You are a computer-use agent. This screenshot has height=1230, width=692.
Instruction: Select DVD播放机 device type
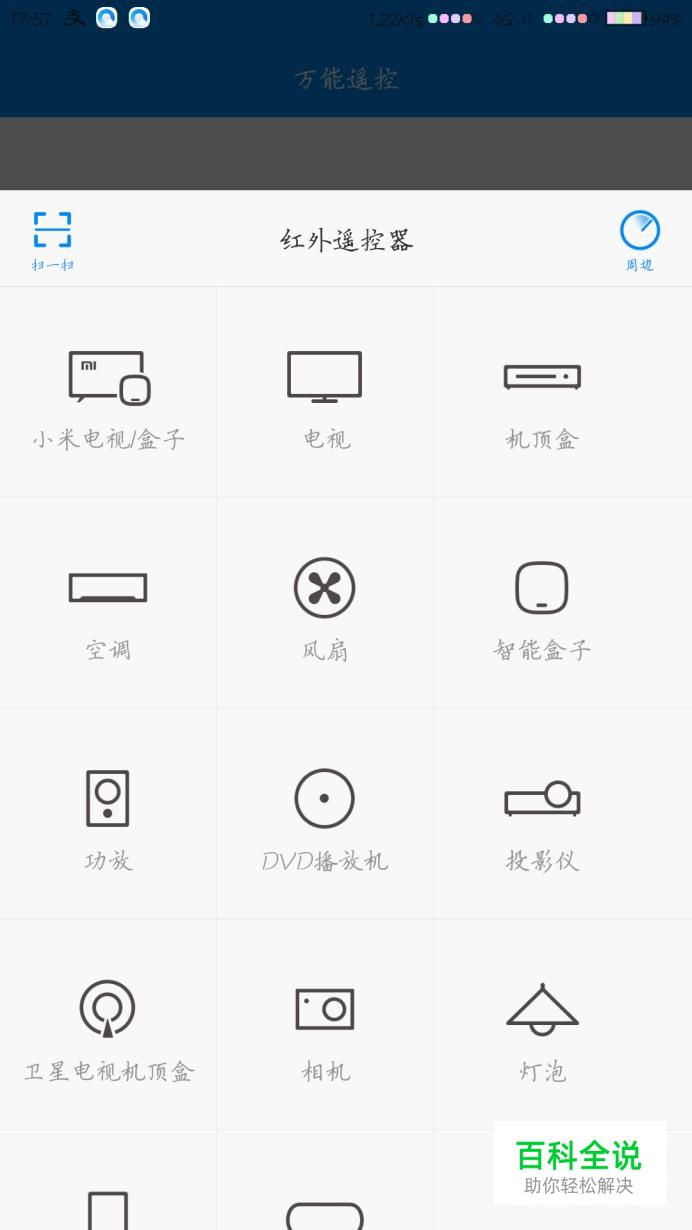tap(325, 815)
